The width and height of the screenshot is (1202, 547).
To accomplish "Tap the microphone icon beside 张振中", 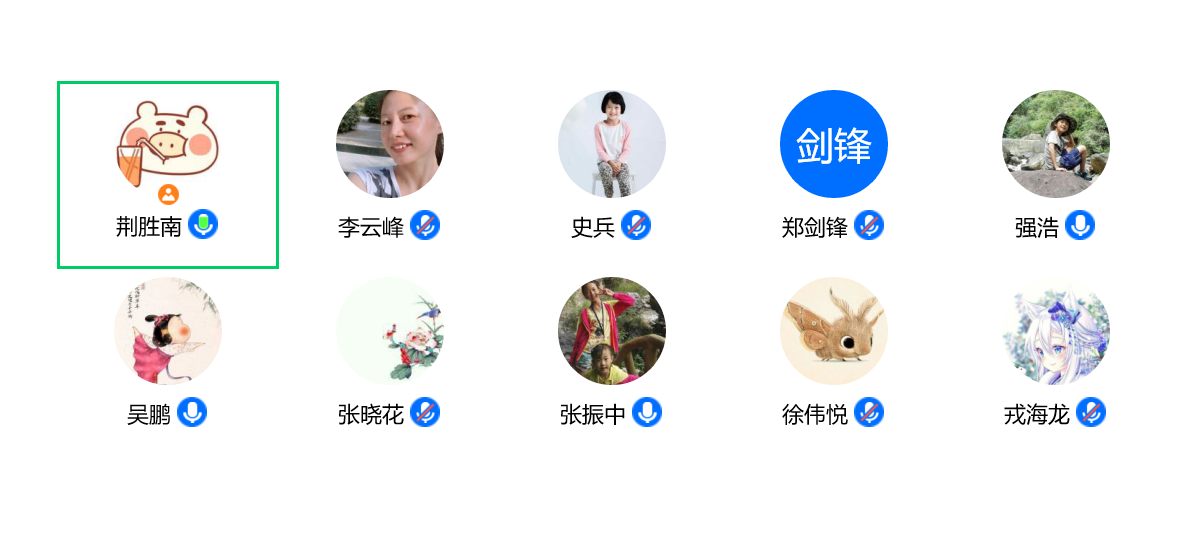I will click(x=647, y=412).
